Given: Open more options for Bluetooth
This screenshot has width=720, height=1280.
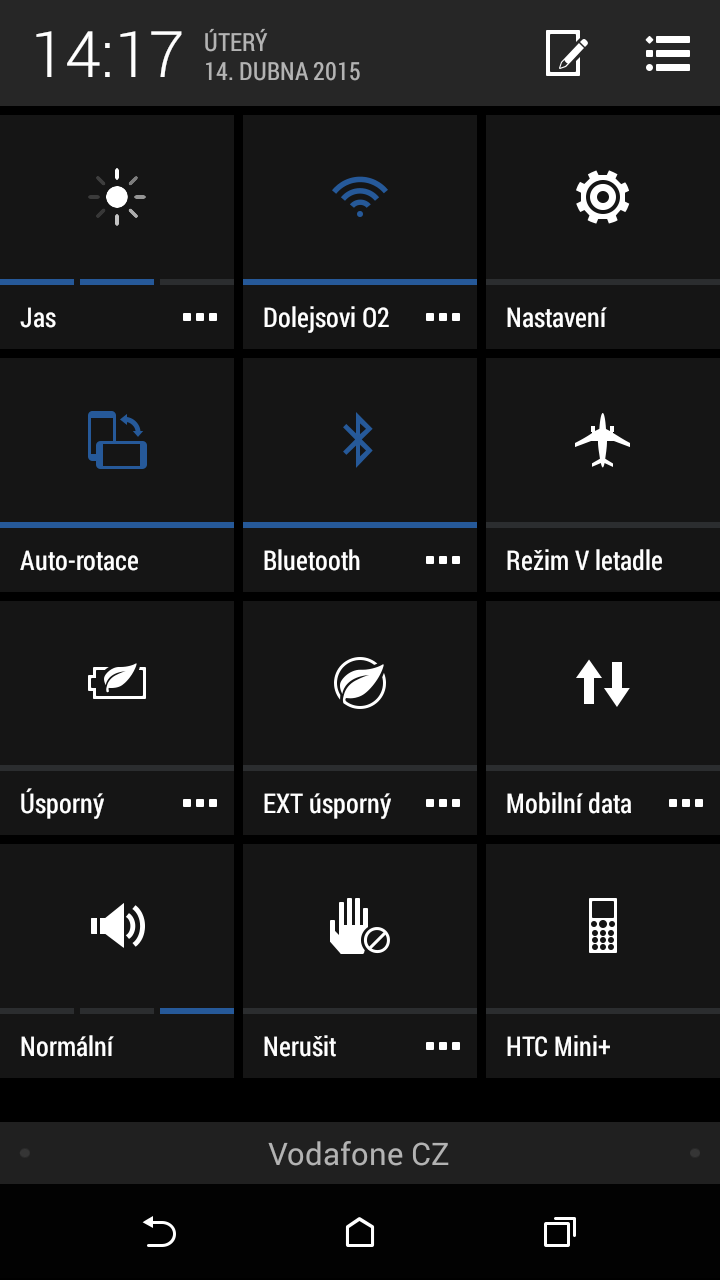Looking at the screenshot, I should coord(443,560).
